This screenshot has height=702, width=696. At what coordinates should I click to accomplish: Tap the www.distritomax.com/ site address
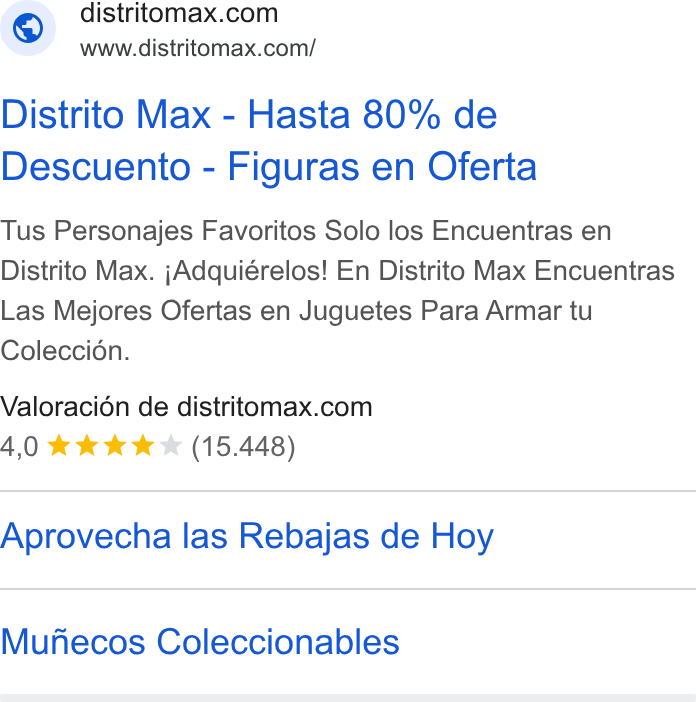click(198, 48)
